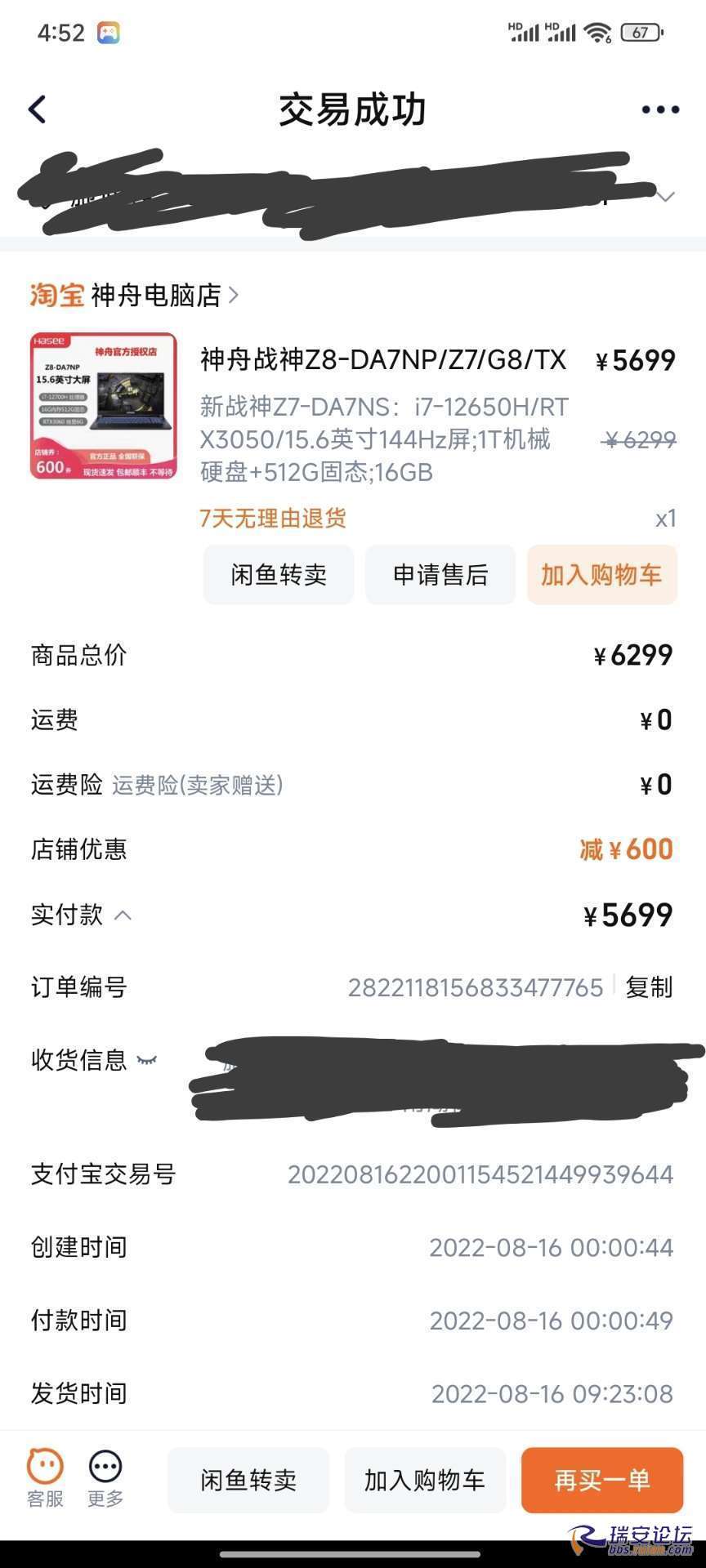Go back from the order details page

tap(38, 109)
